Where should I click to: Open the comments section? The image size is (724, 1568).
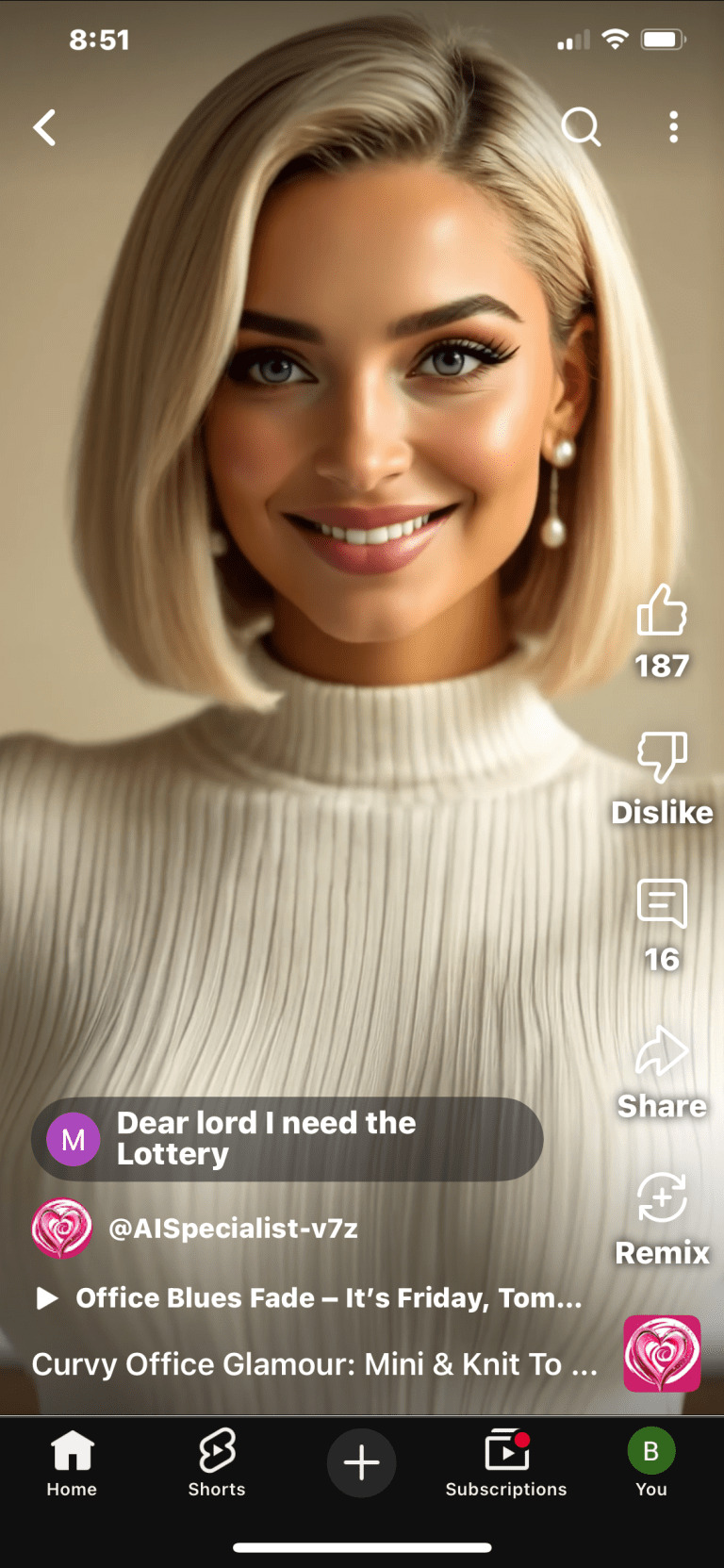(x=662, y=904)
